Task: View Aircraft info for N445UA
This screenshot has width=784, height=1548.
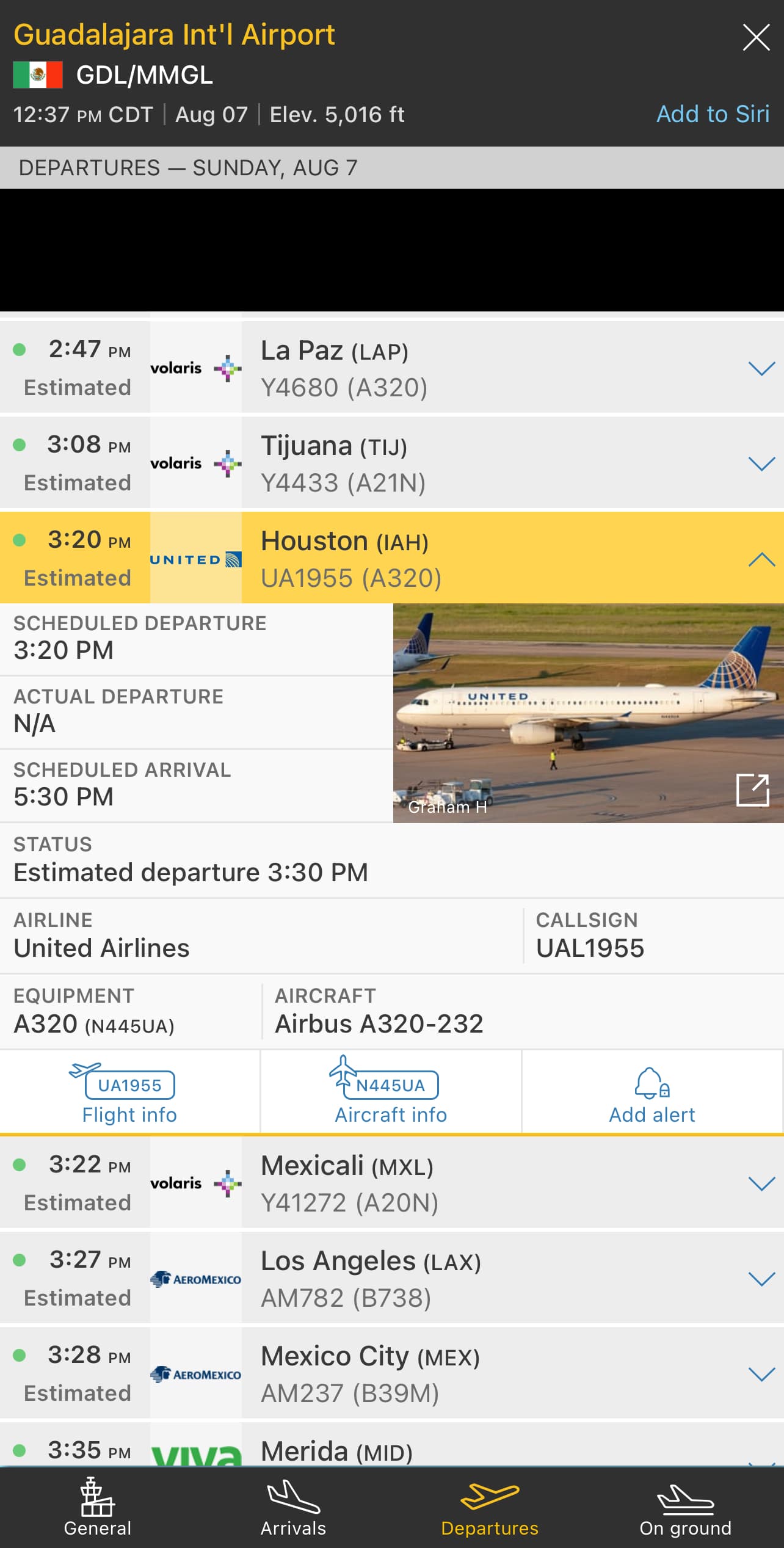Action: [391, 1094]
